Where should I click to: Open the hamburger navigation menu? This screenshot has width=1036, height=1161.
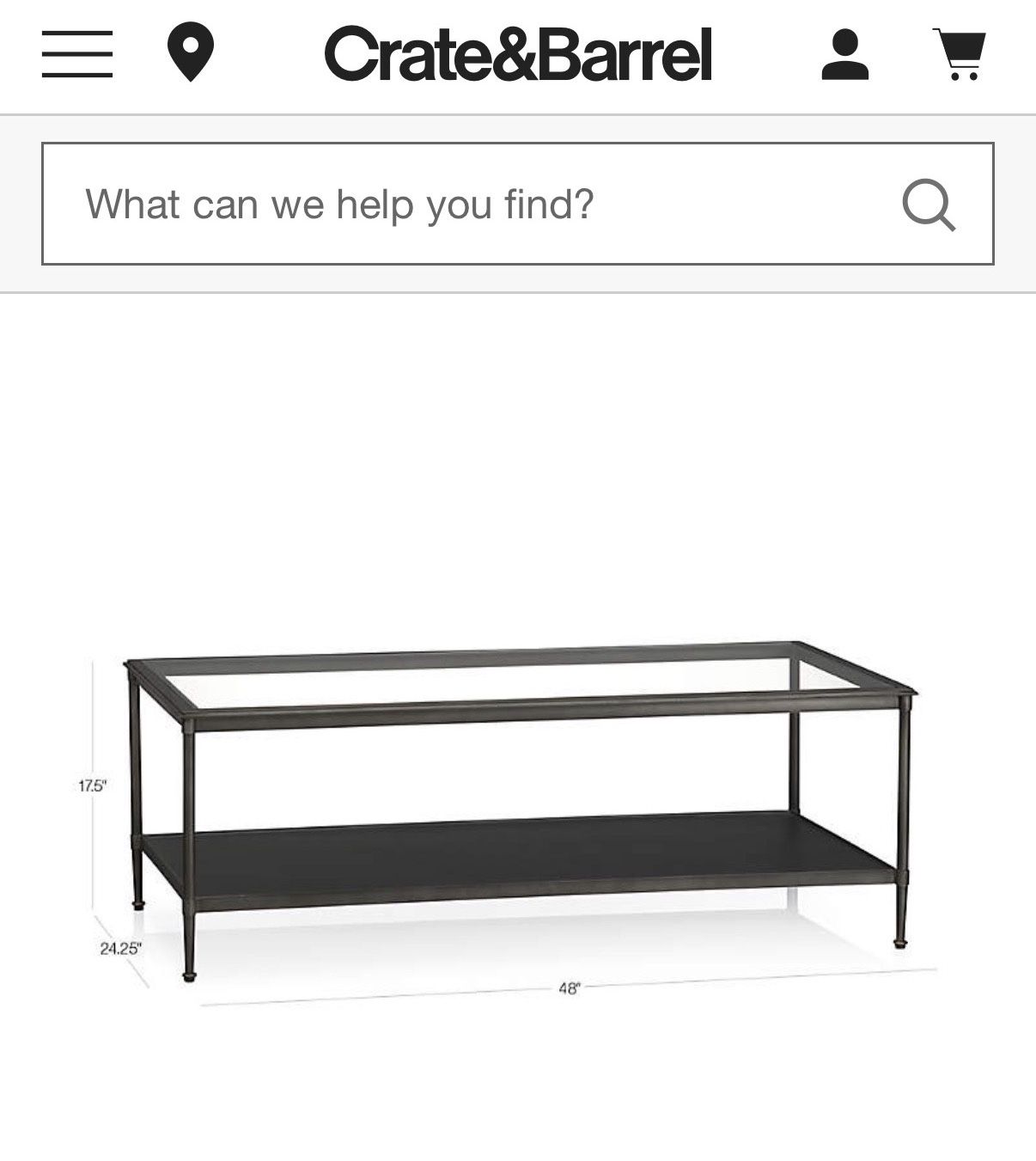point(77,54)
